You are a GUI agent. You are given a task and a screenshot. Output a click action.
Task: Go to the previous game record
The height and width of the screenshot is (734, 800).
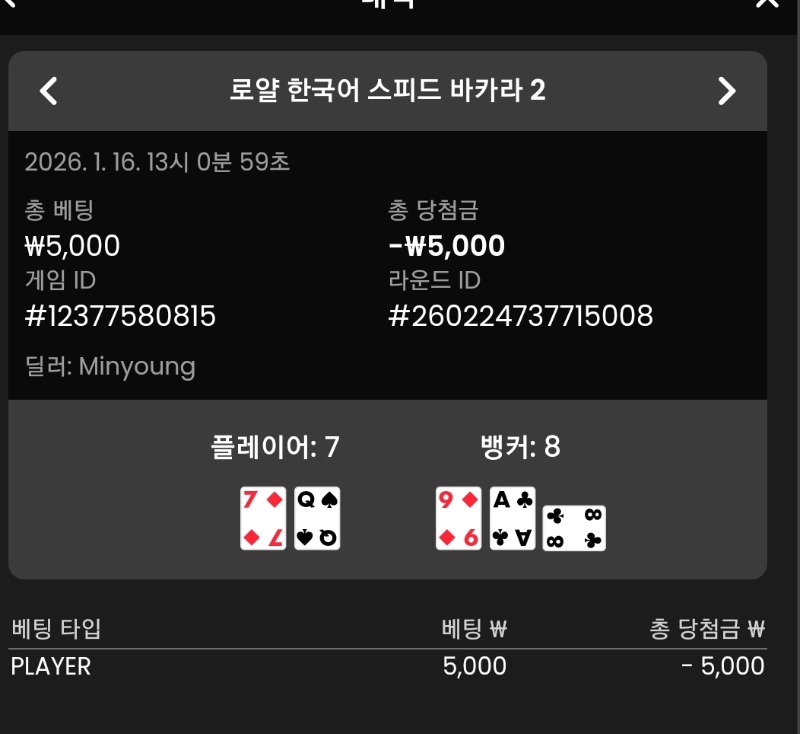48,91
